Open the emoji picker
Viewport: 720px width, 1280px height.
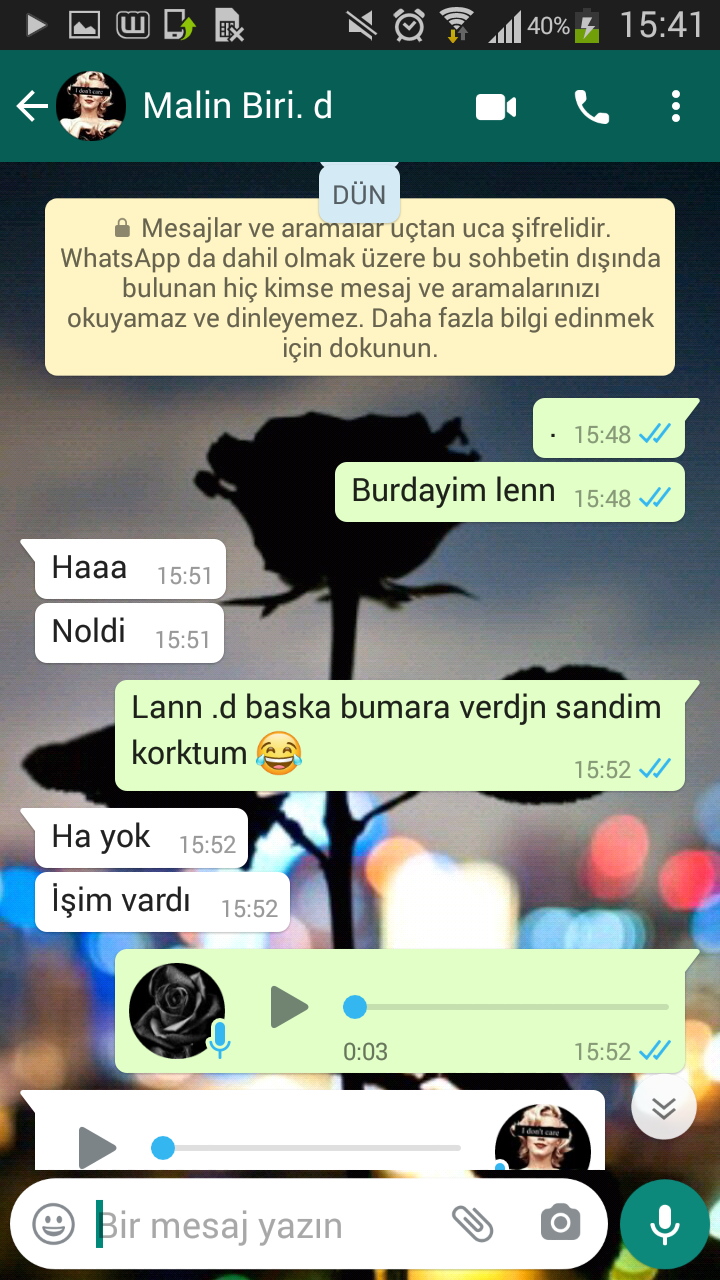tap(54, 1223)
